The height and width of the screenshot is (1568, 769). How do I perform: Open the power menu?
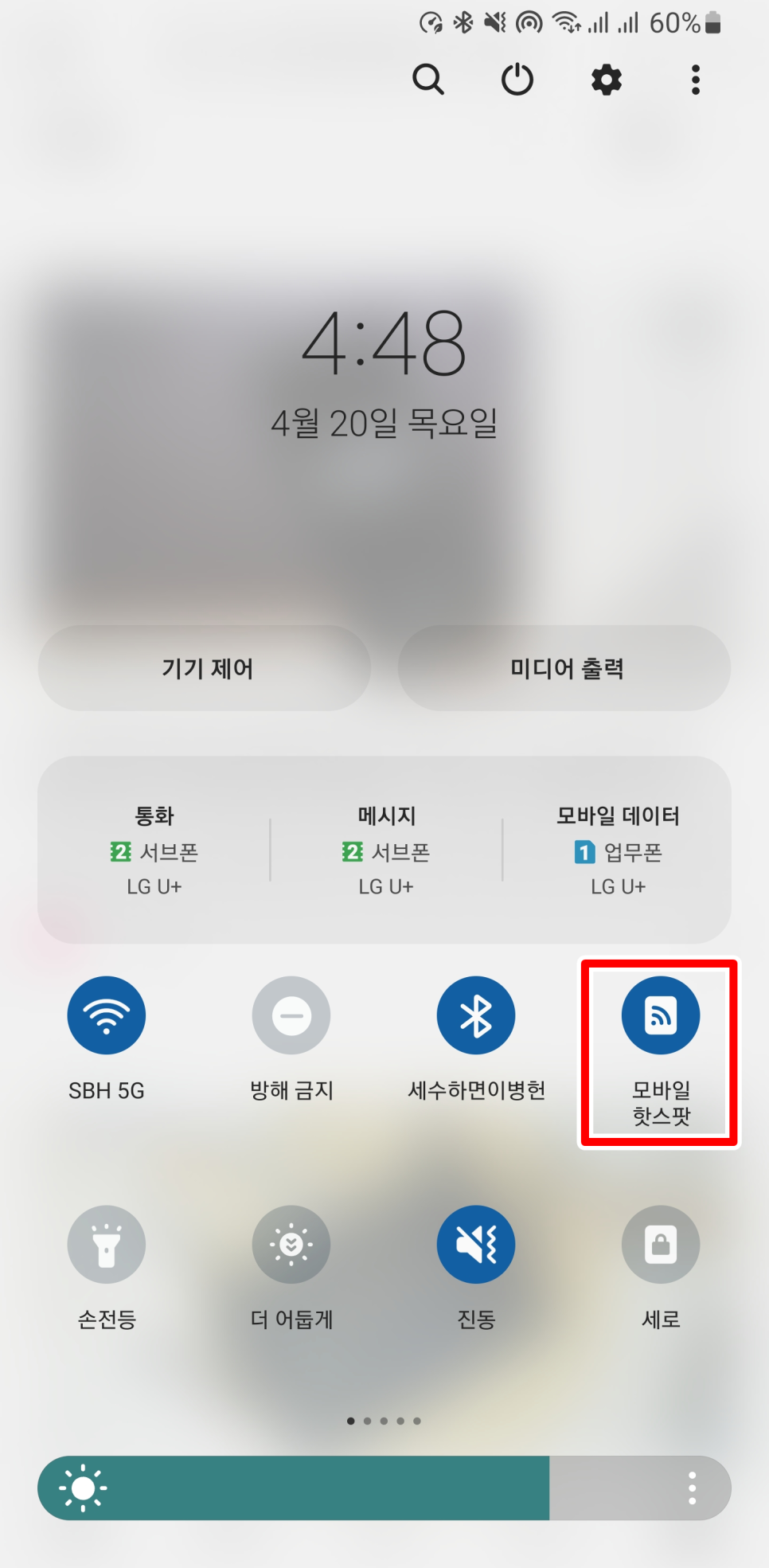click(517, 80)
